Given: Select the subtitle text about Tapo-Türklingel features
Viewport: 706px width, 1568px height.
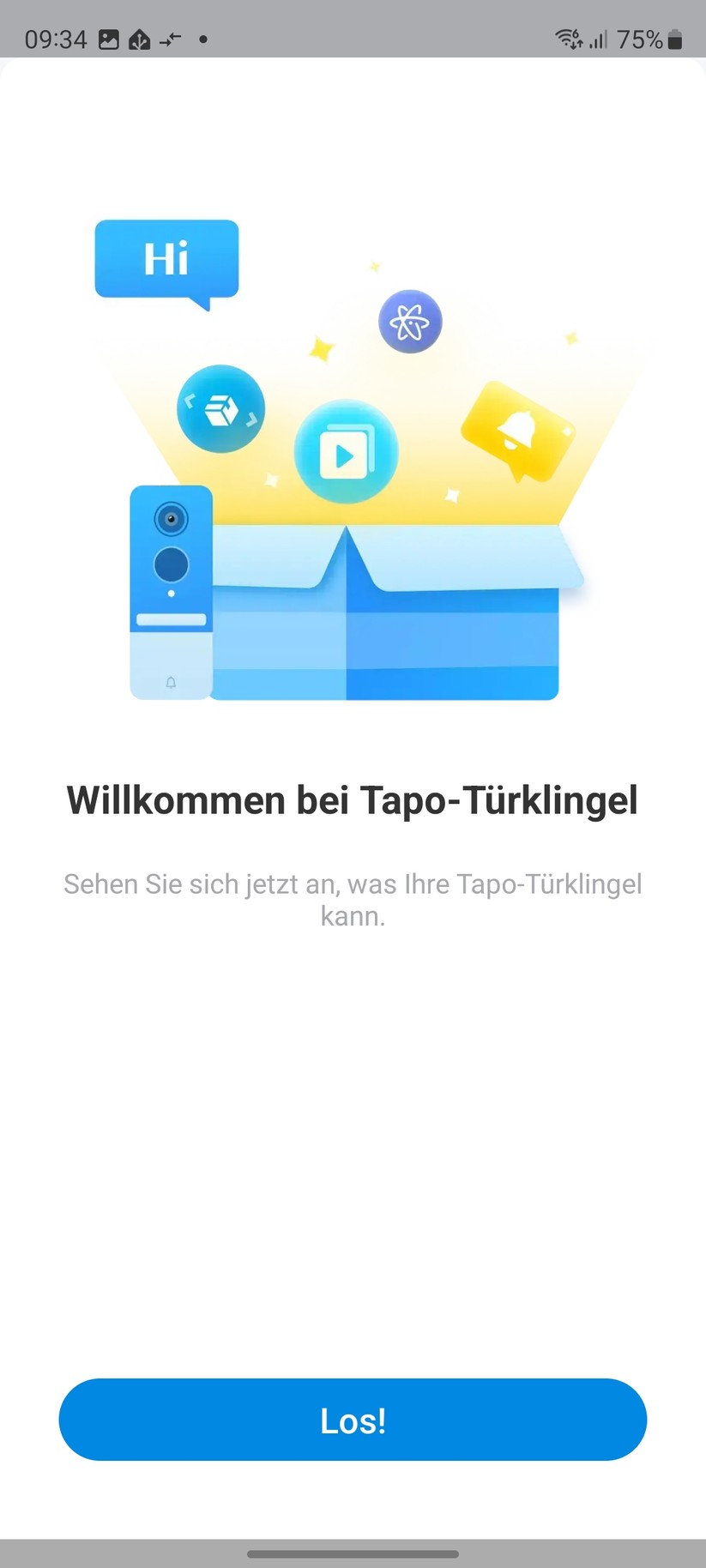Looking at the screenshot, I should (x=353, y=899).
